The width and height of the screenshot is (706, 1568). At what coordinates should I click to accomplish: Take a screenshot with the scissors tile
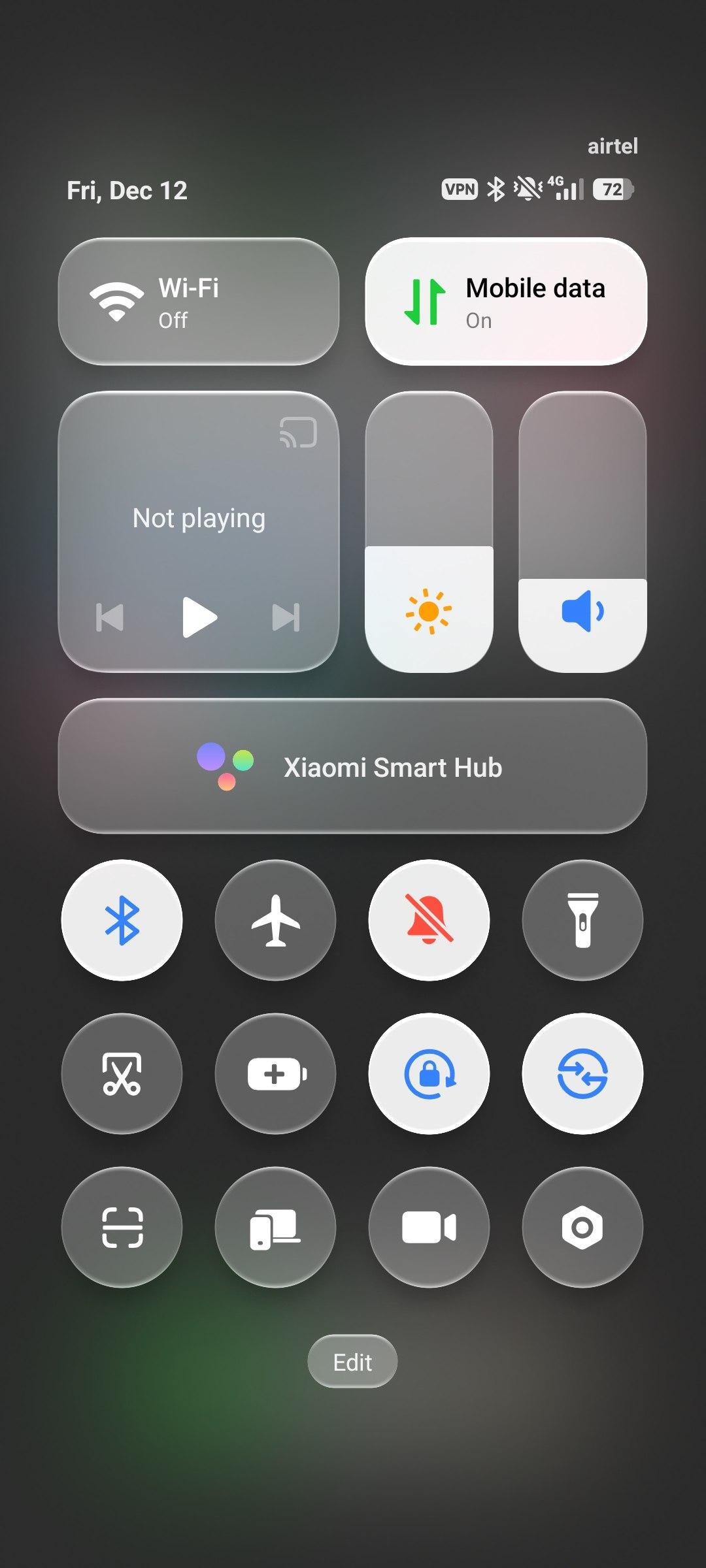click(122, 1073)
